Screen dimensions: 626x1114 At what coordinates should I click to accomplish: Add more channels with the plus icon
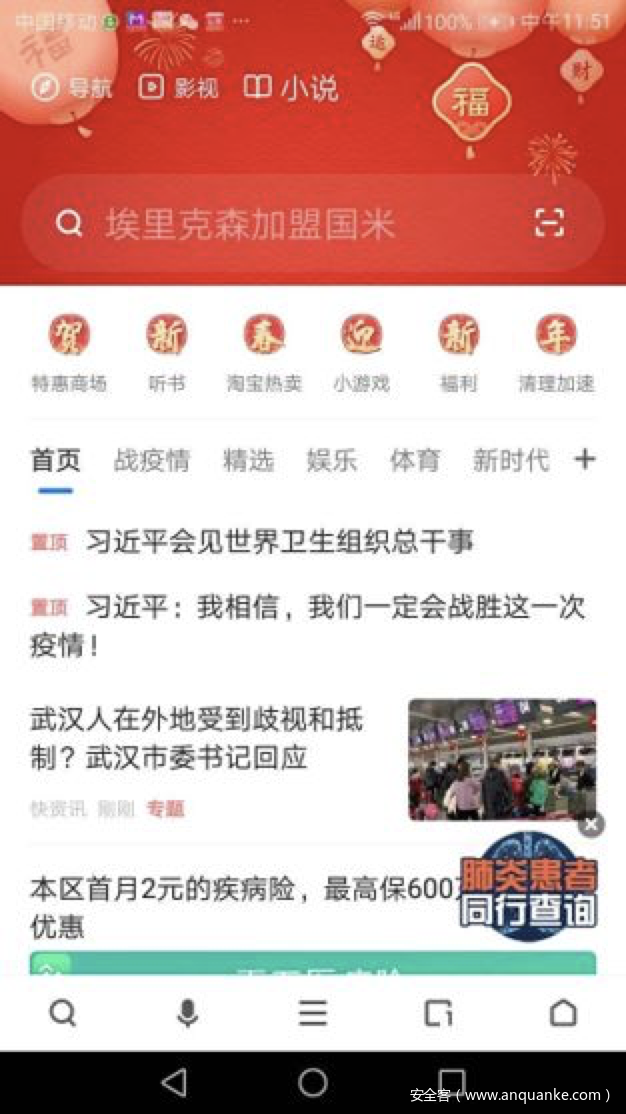tap(585, 459)
